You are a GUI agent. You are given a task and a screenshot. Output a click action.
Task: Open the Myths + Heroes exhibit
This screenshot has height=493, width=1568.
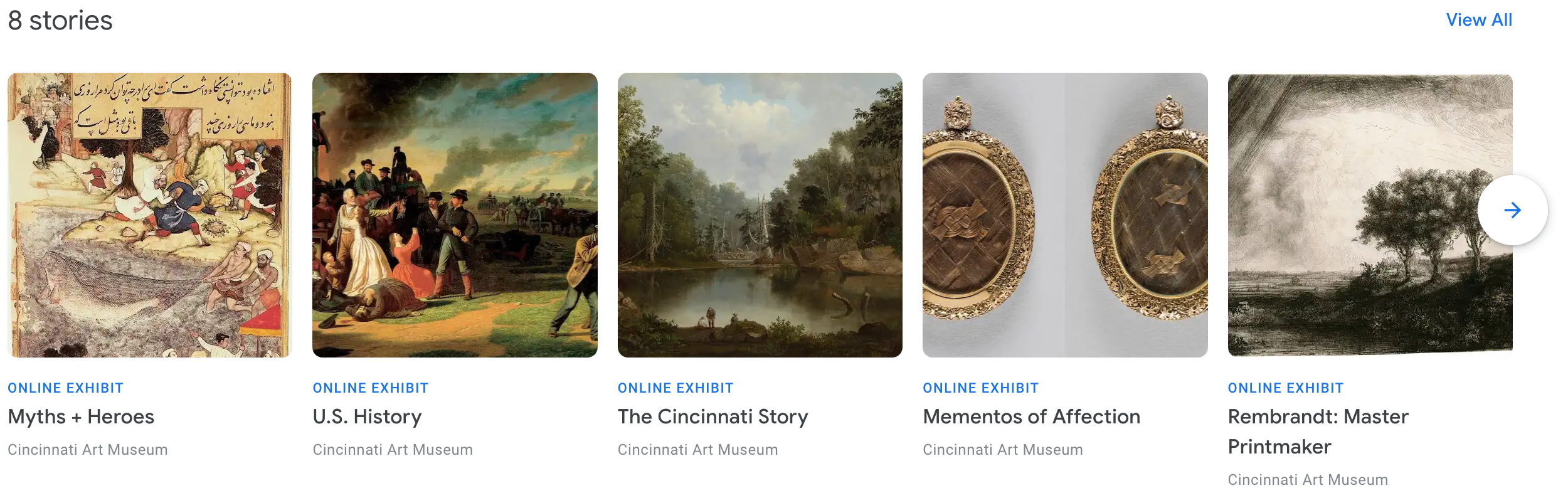pos(149,215)
